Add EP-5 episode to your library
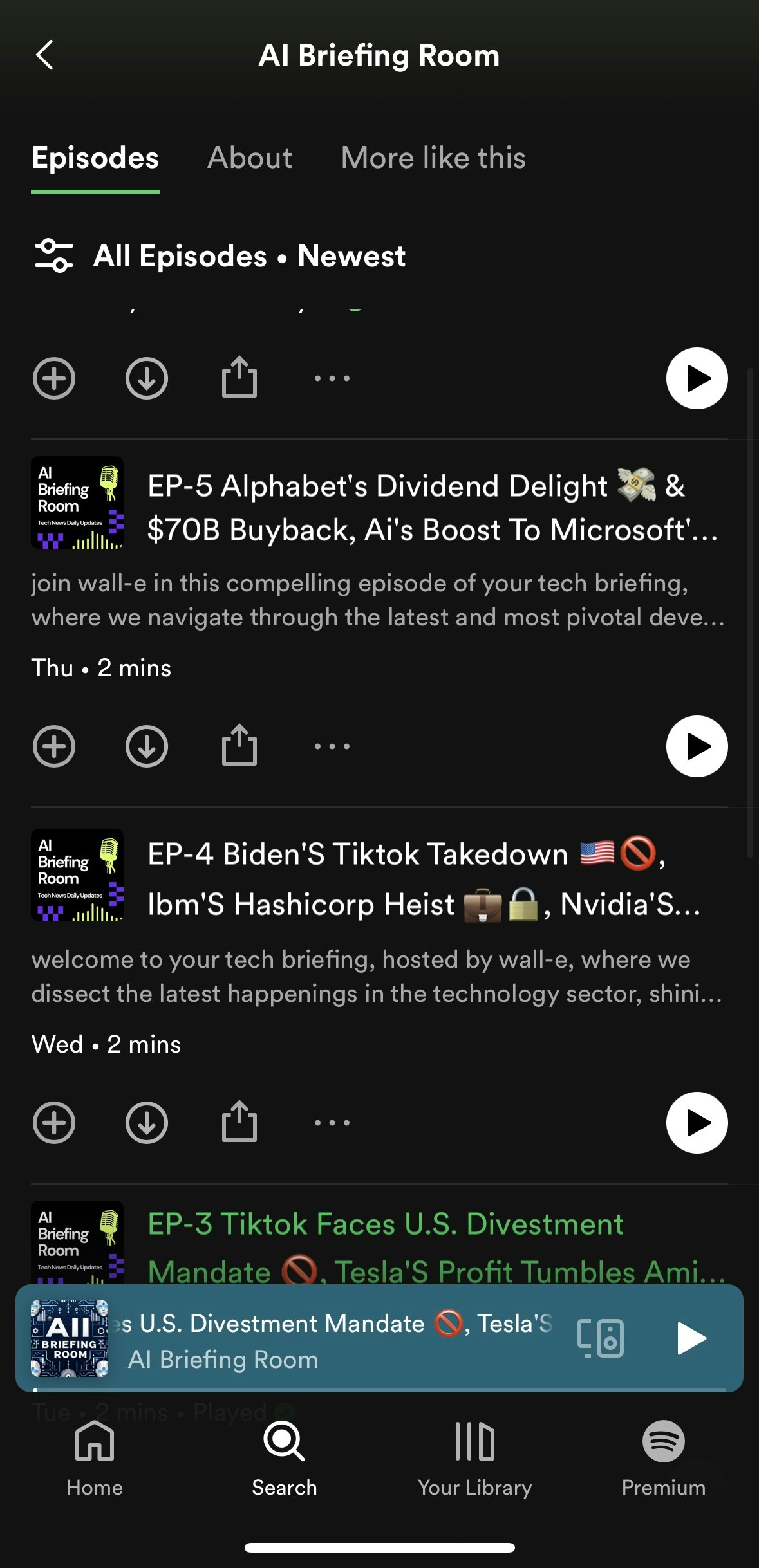This screenshot has height=1568, width=759. click(x=54, y=746)
